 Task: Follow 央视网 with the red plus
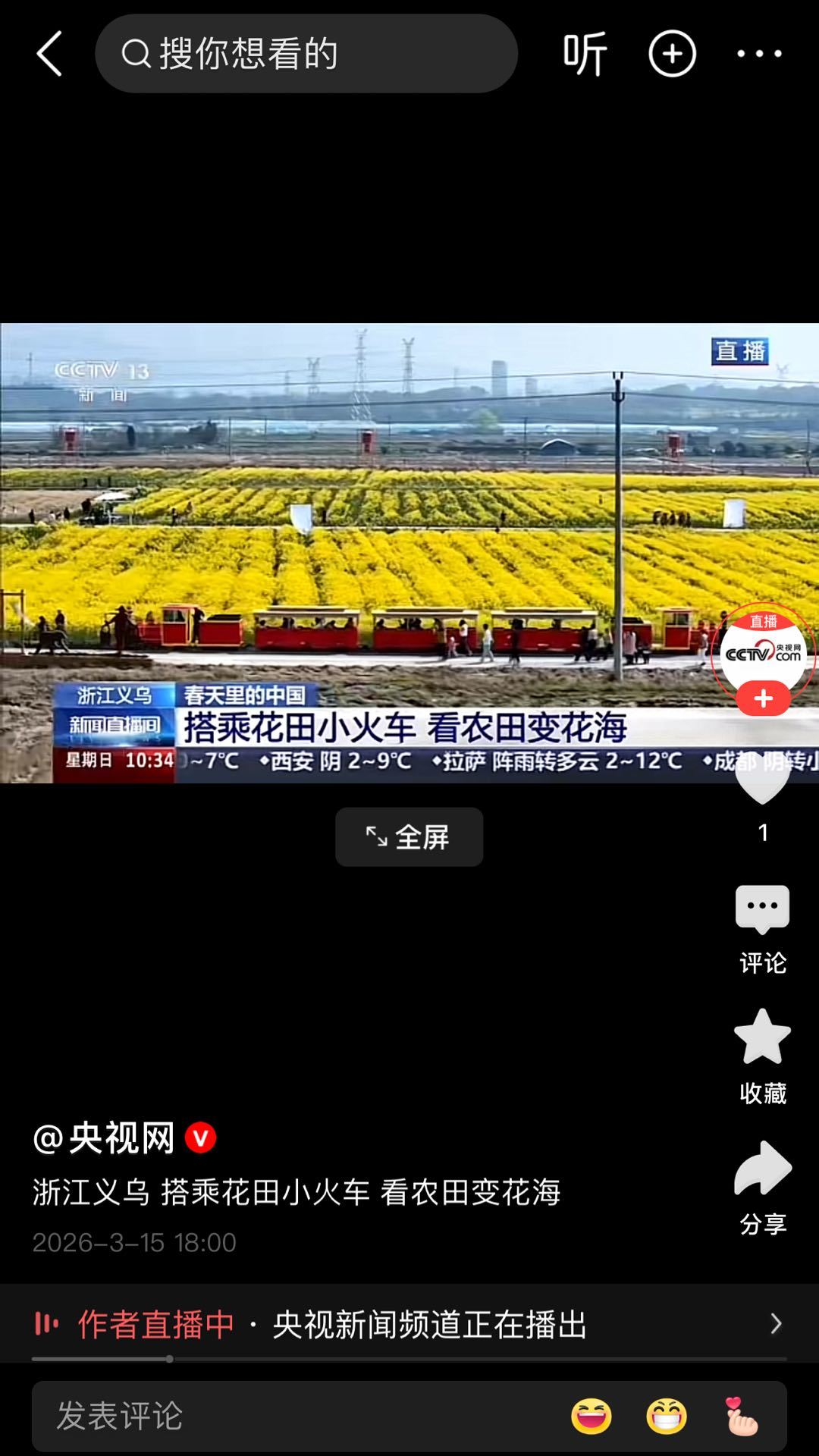click(x=763, y=698)
